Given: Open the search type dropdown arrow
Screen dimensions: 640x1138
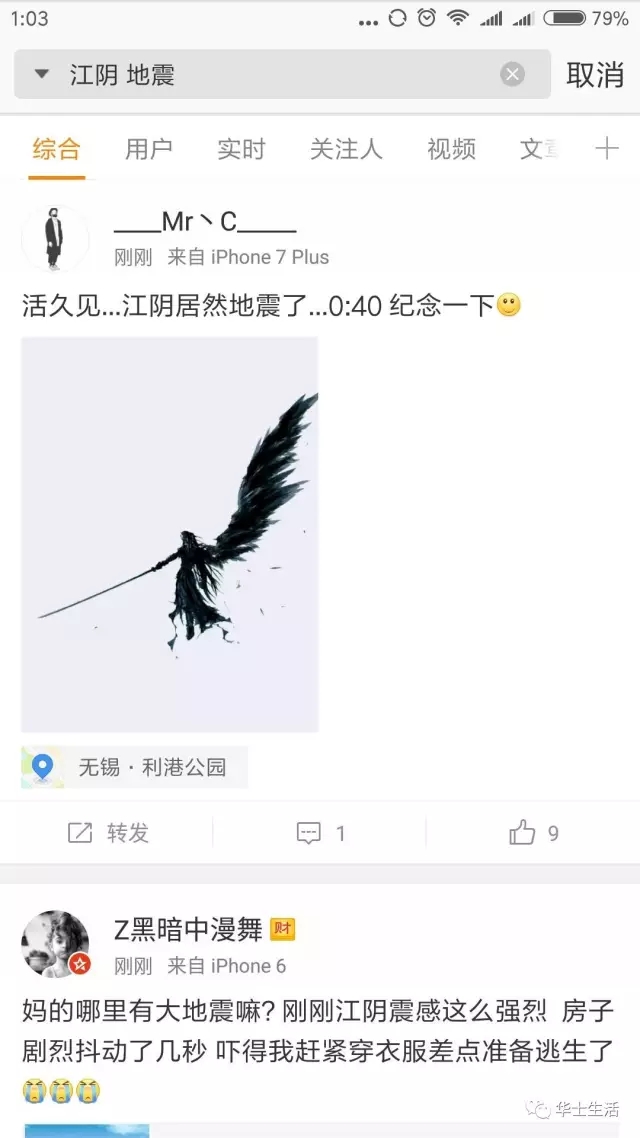Looking at the screenshot, I should point(41,74).
